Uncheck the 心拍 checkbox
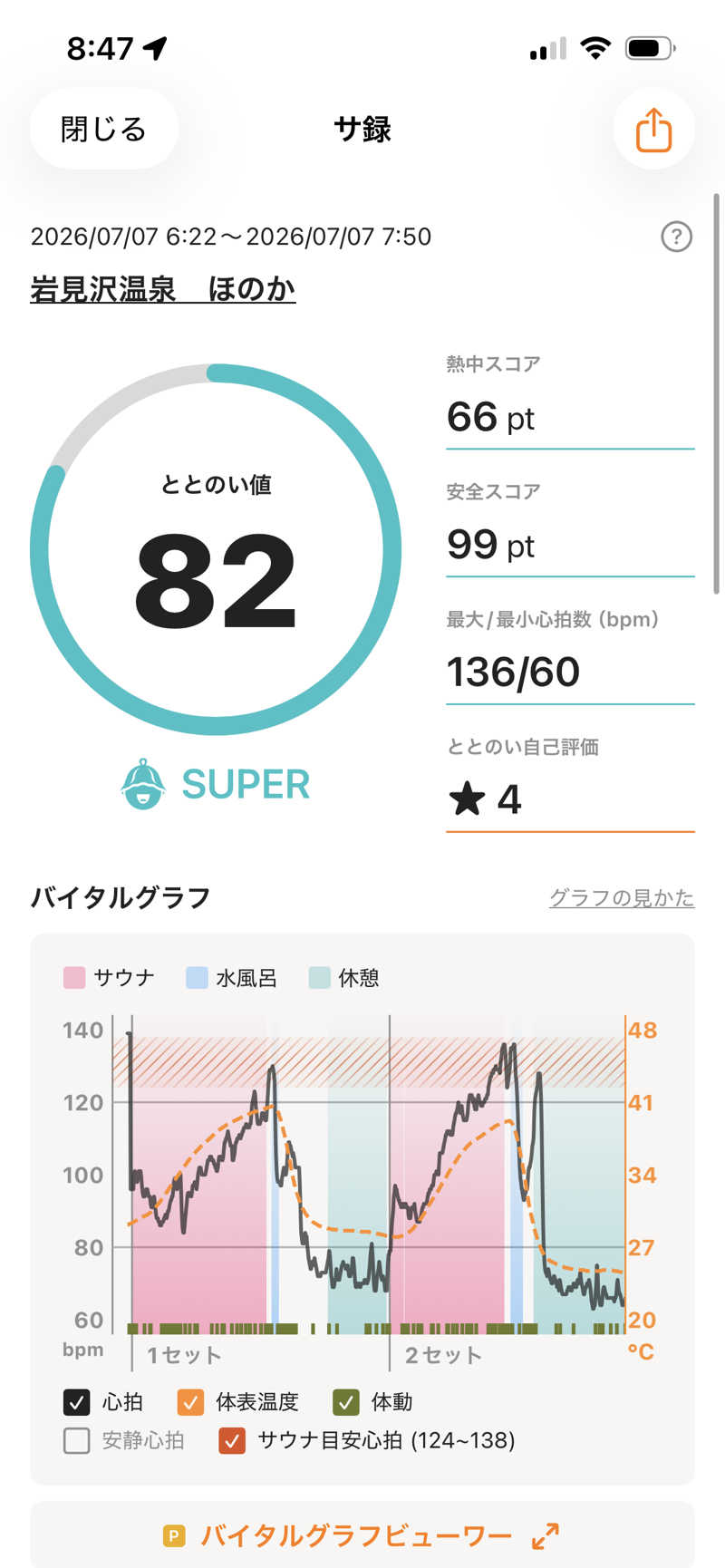 click(77, 1402)
